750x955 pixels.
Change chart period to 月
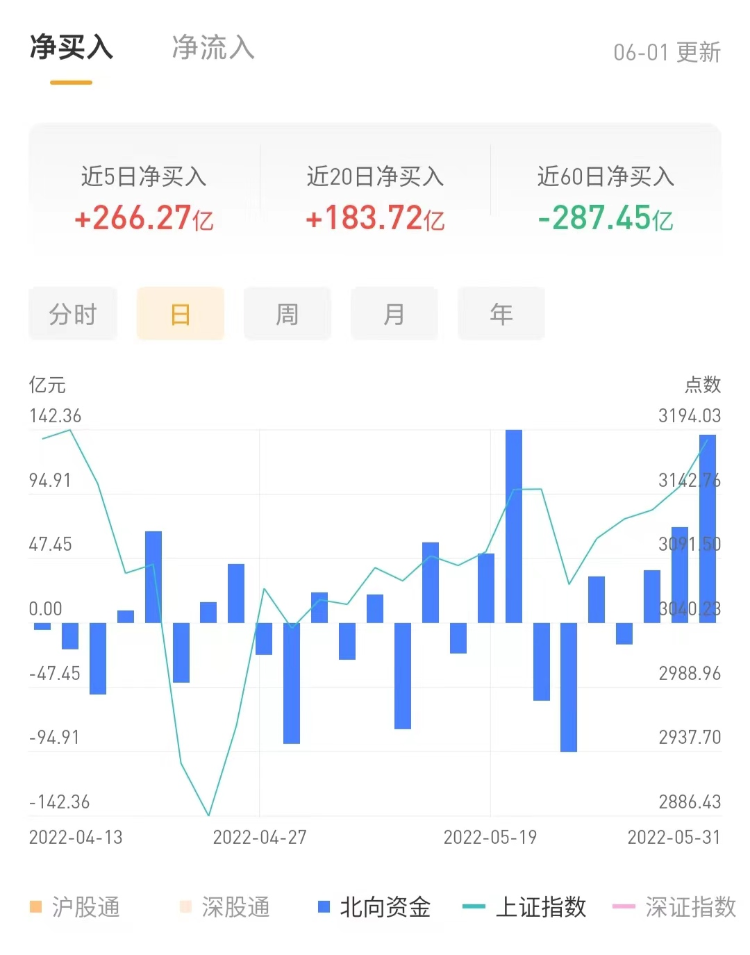[x=394, y=314]
